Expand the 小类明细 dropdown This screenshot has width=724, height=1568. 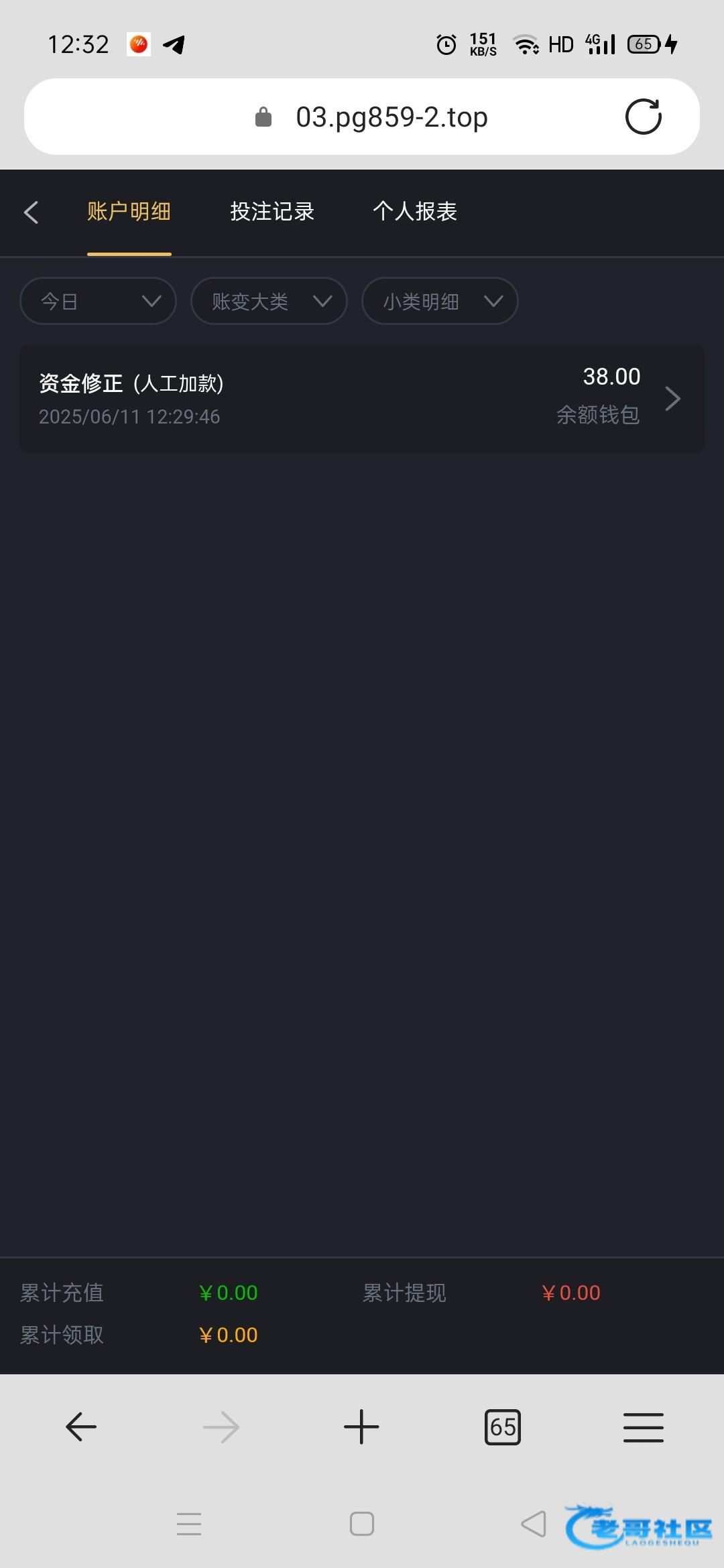click(x=440, y=301)
